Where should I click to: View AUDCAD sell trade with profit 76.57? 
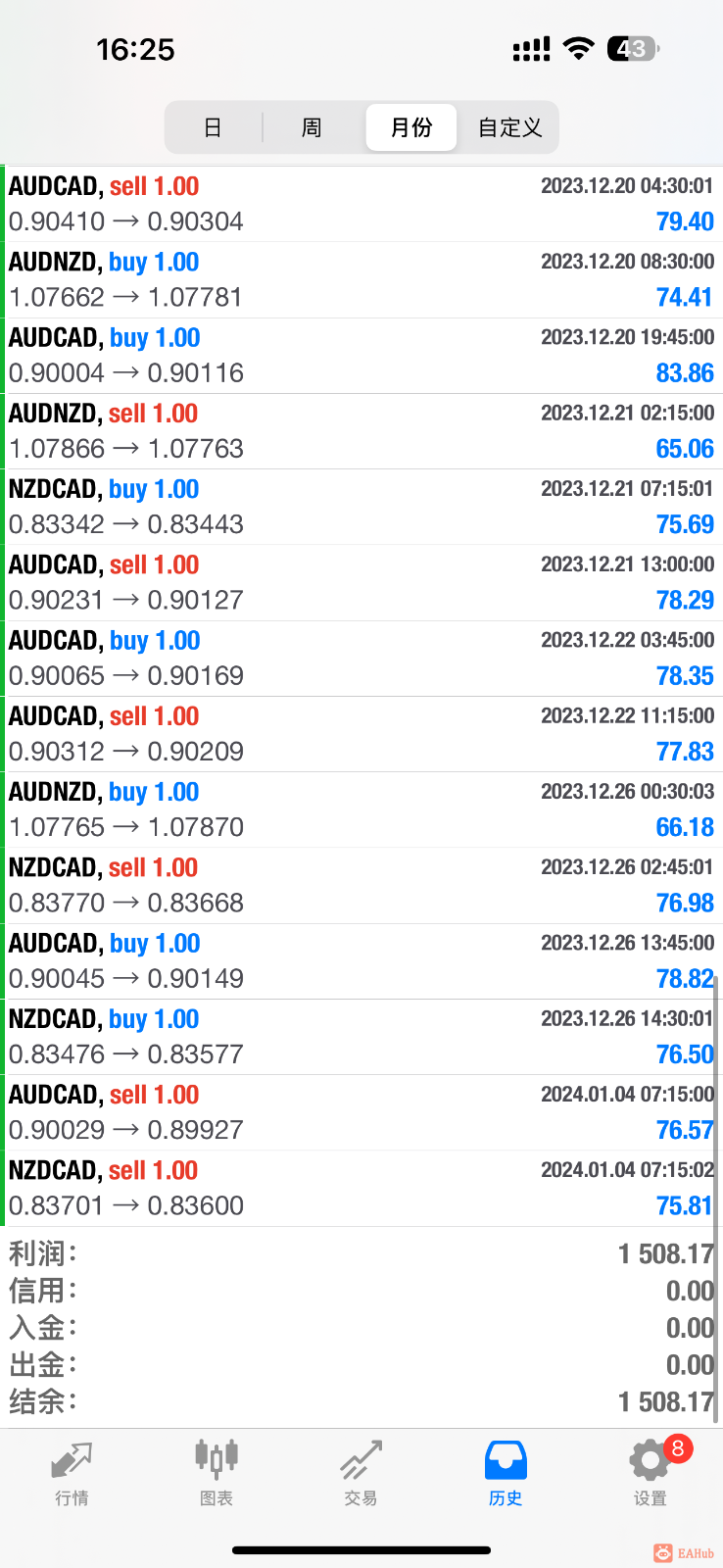(361, 1112)
